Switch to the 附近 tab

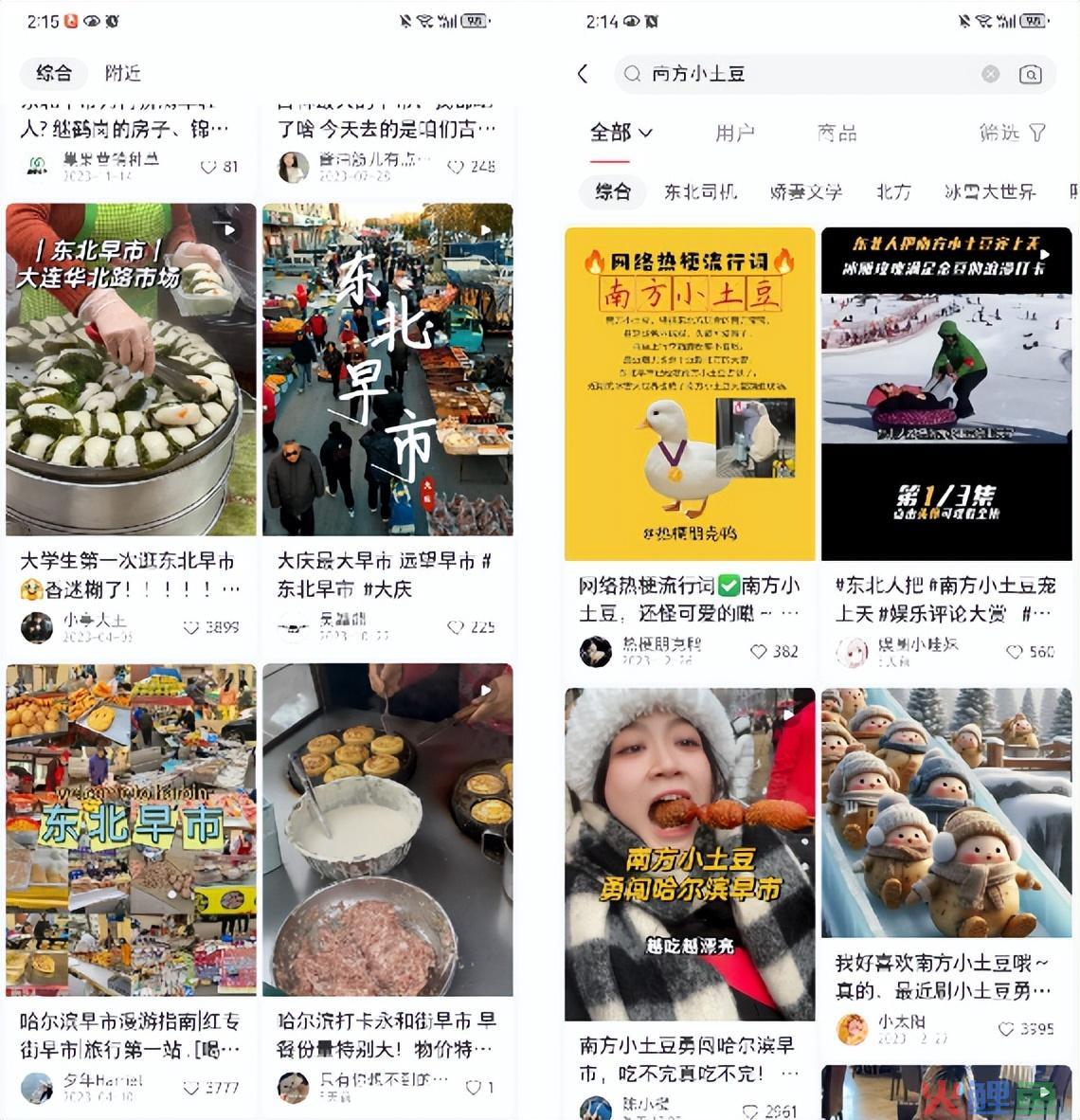(x=123, y=73)
